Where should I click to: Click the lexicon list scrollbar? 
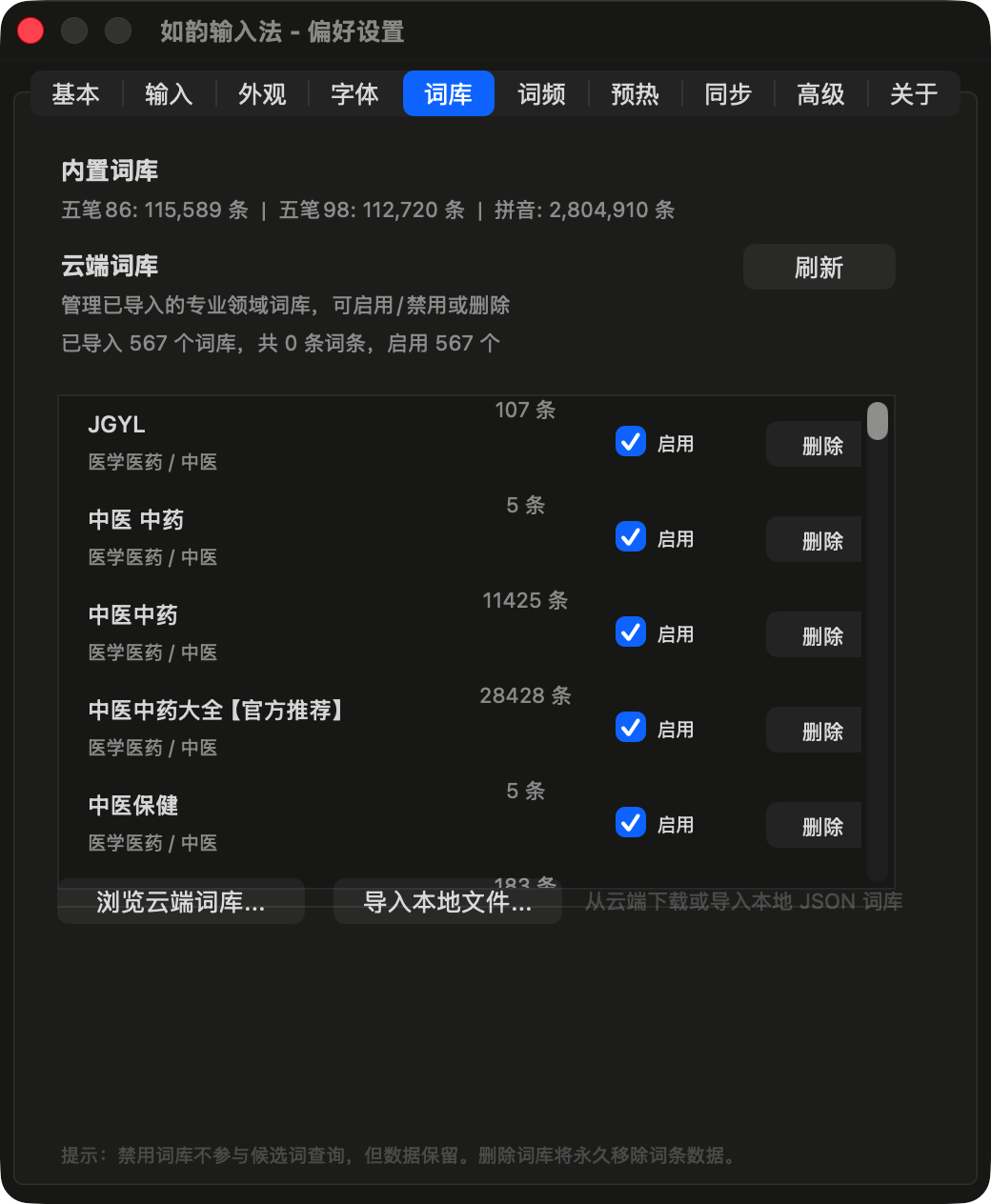[878, 422]
